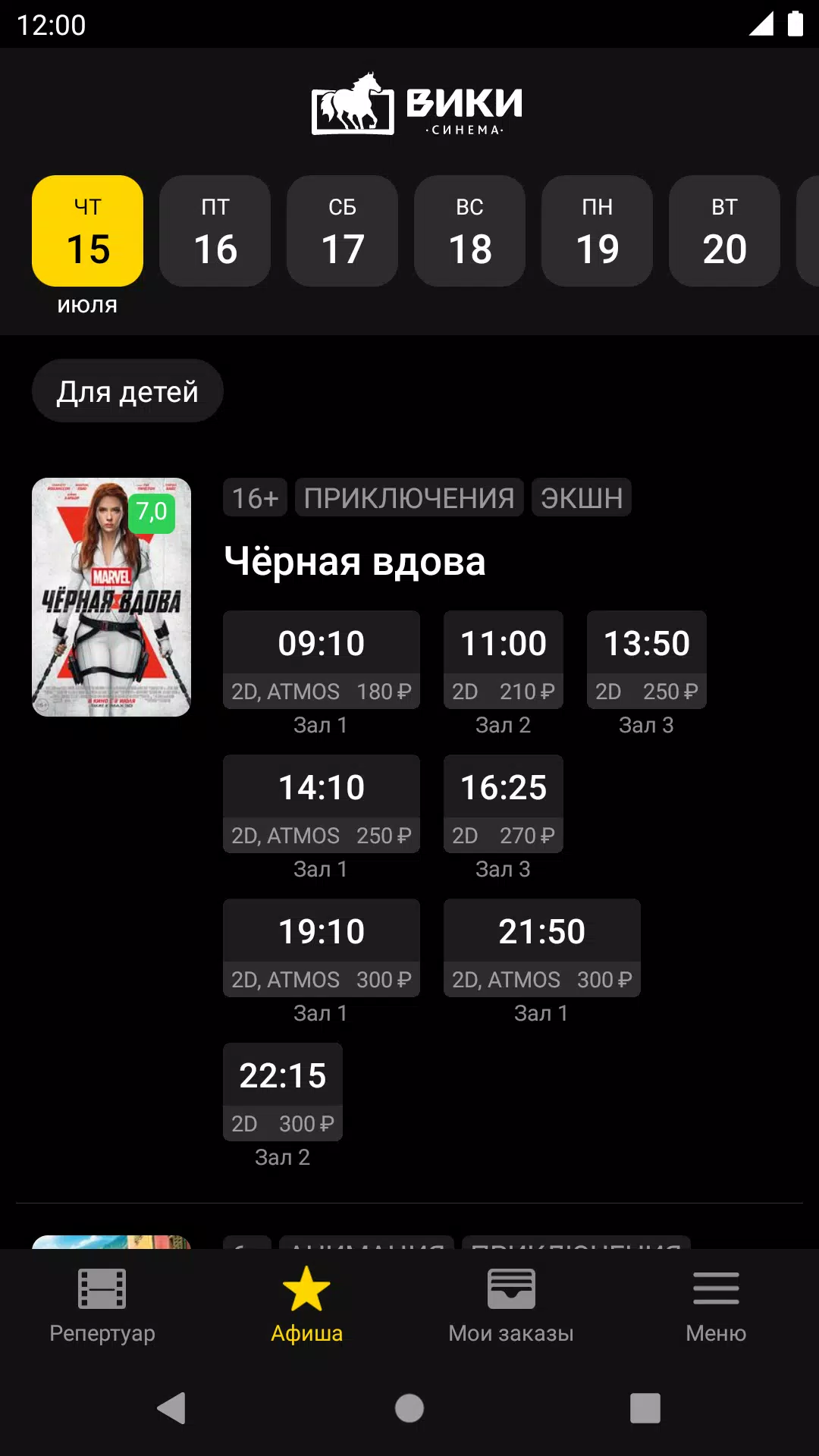Switch to Sunday 18 showtimes

469,231
